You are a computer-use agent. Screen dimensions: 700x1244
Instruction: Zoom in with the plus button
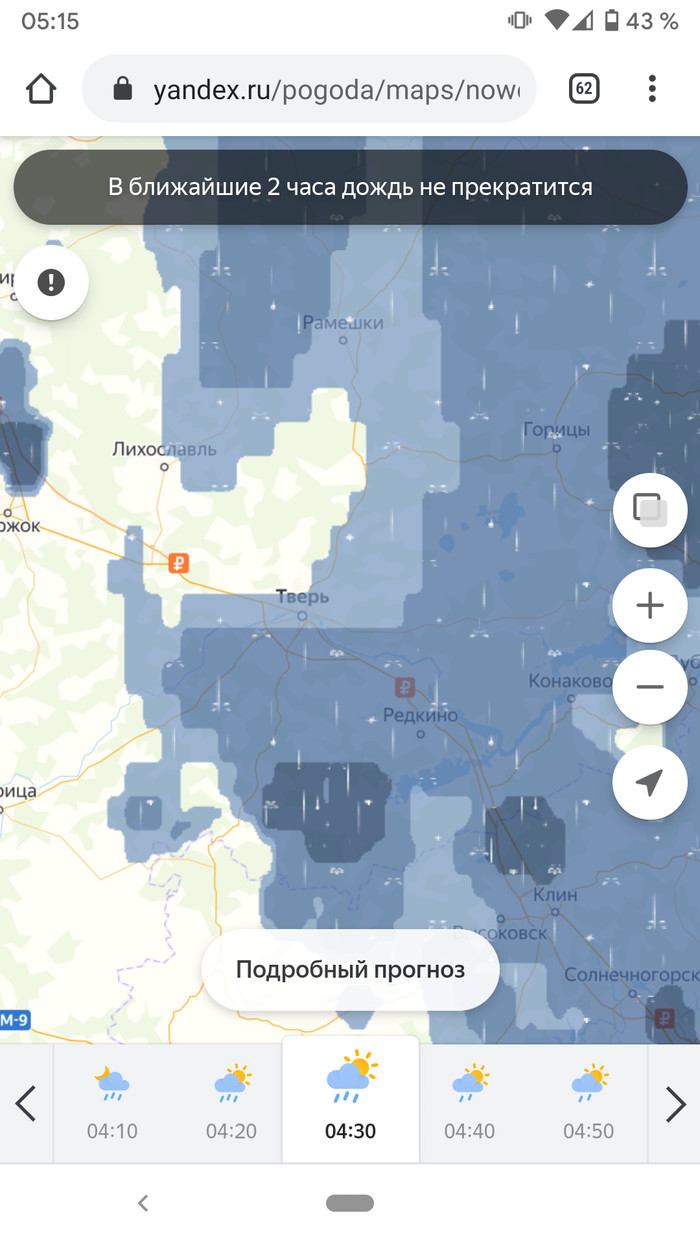point(650,606)
